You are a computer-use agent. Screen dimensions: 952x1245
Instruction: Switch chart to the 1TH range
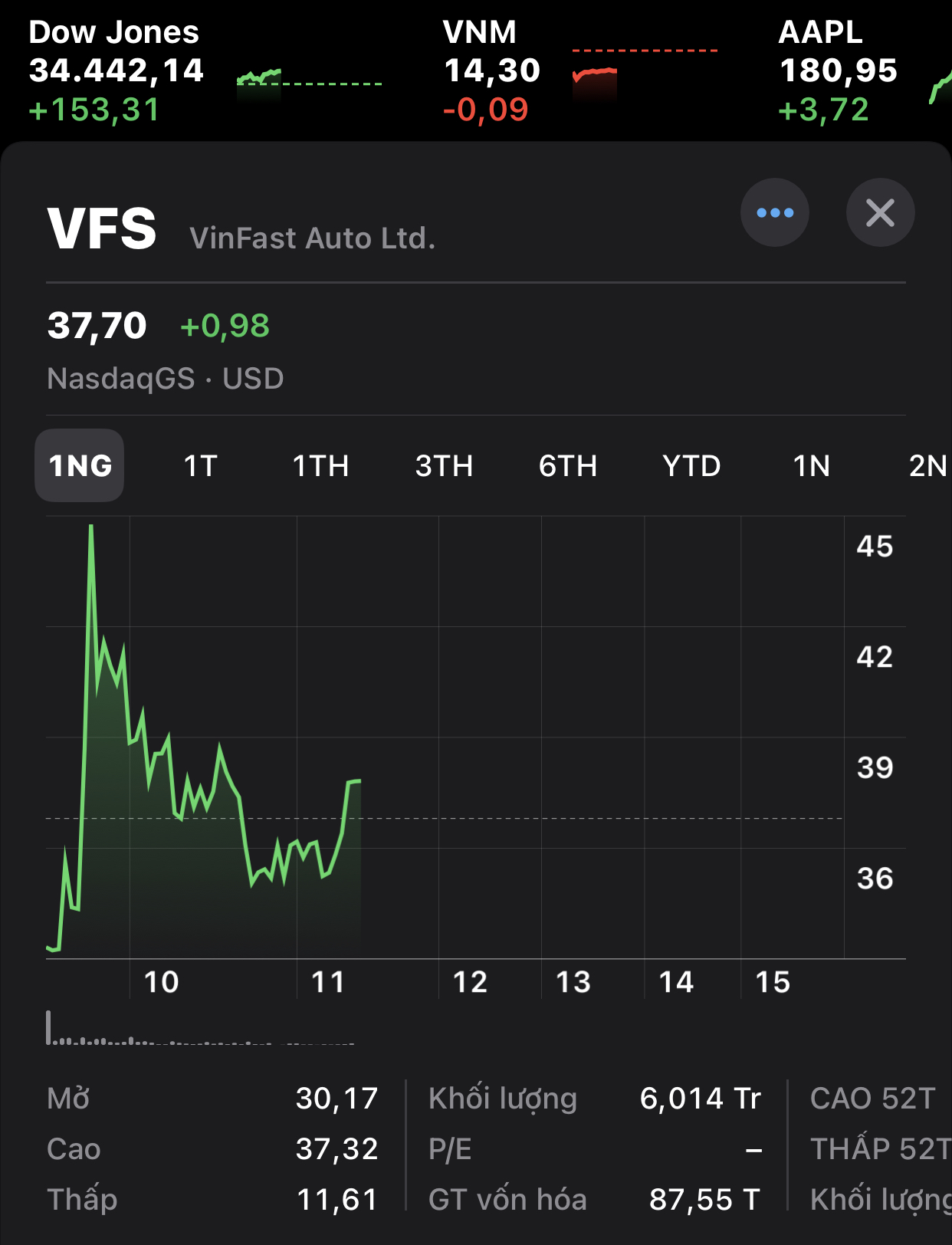pos(320,465)
